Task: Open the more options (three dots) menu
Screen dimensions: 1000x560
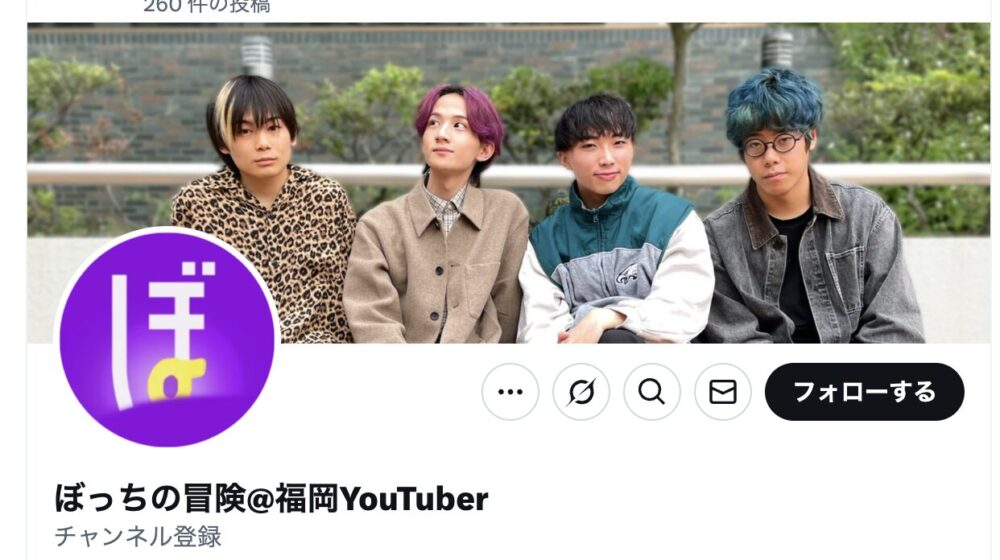Action: click(x=510, y=392)
